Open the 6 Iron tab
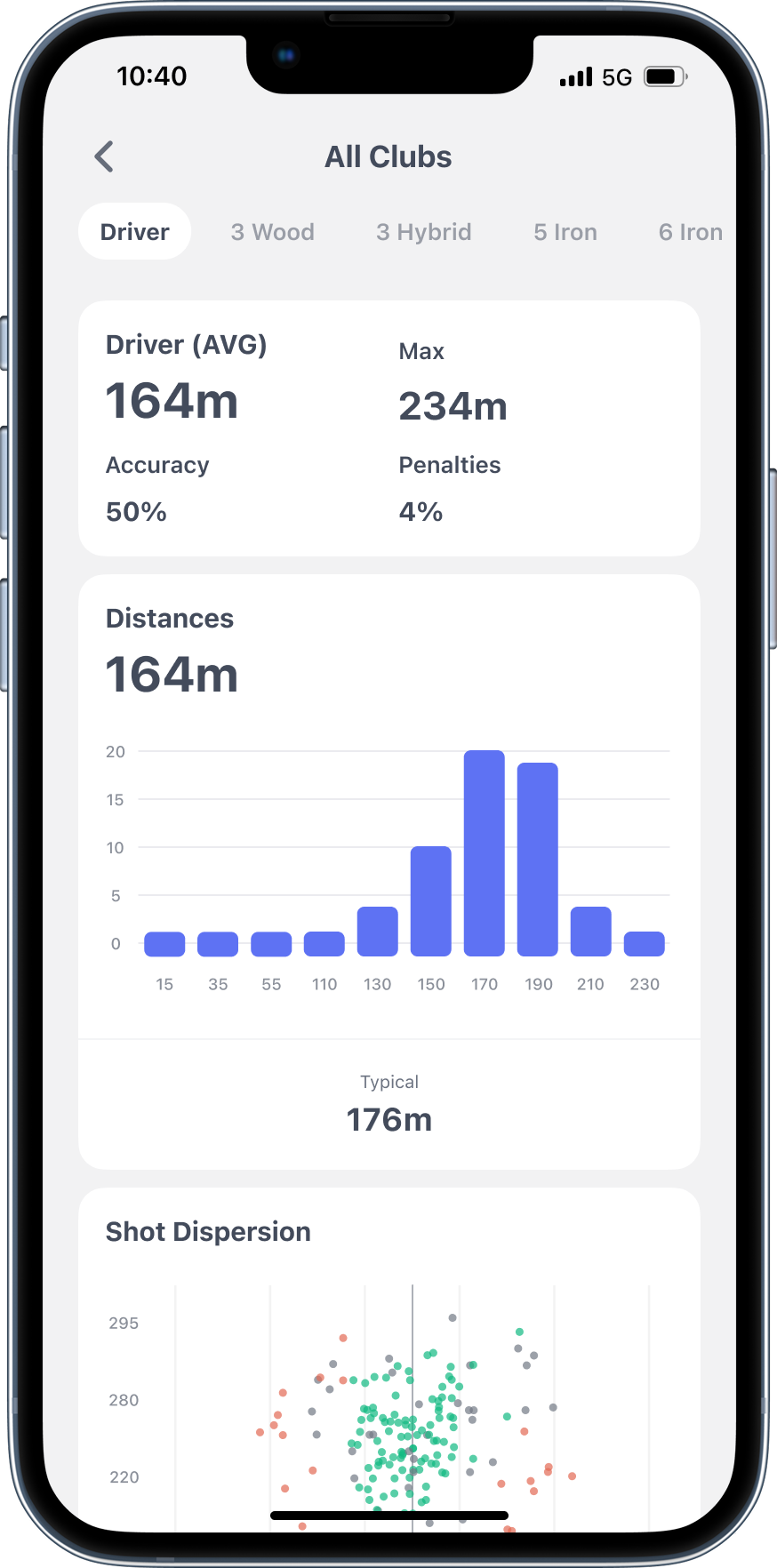This screenshot has width=777, height=1568. click(690, 232)
